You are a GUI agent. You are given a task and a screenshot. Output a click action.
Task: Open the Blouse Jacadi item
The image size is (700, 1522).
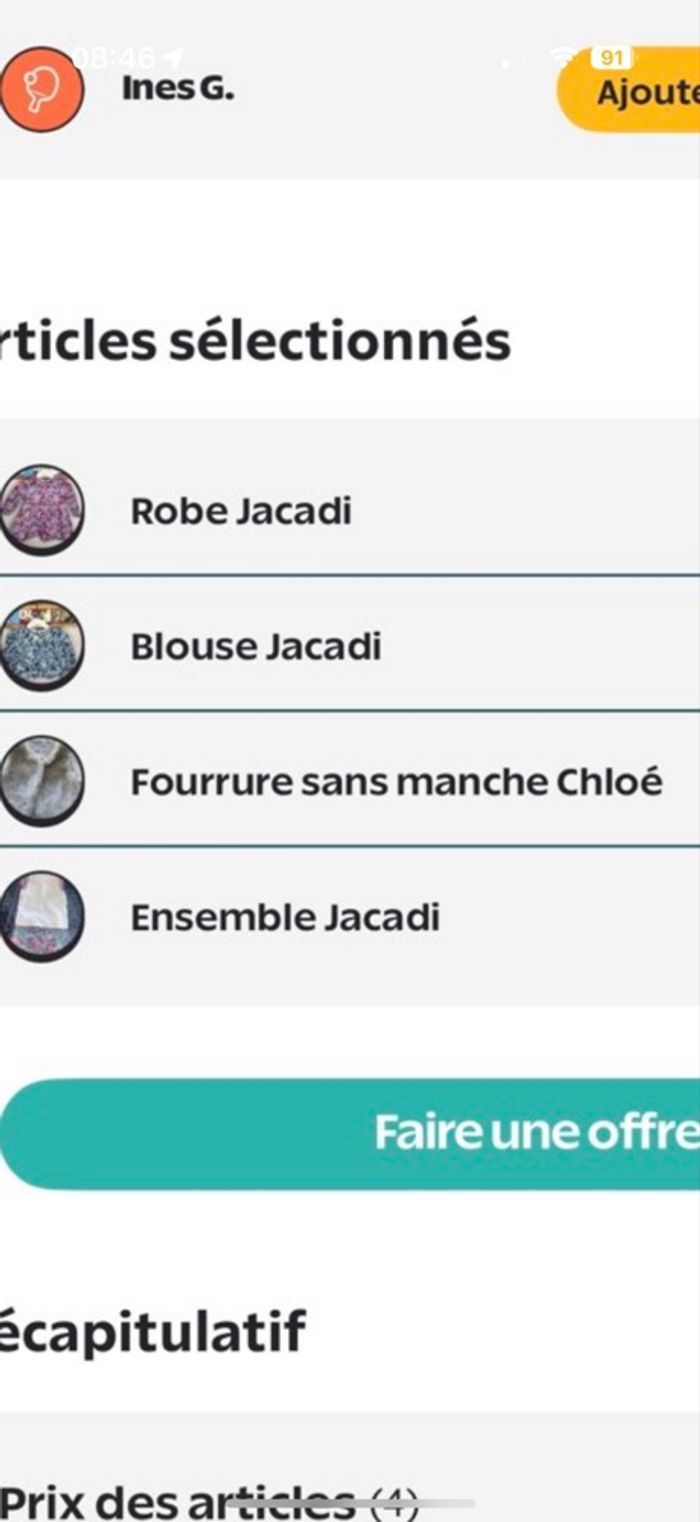click(x=256, y=646)
